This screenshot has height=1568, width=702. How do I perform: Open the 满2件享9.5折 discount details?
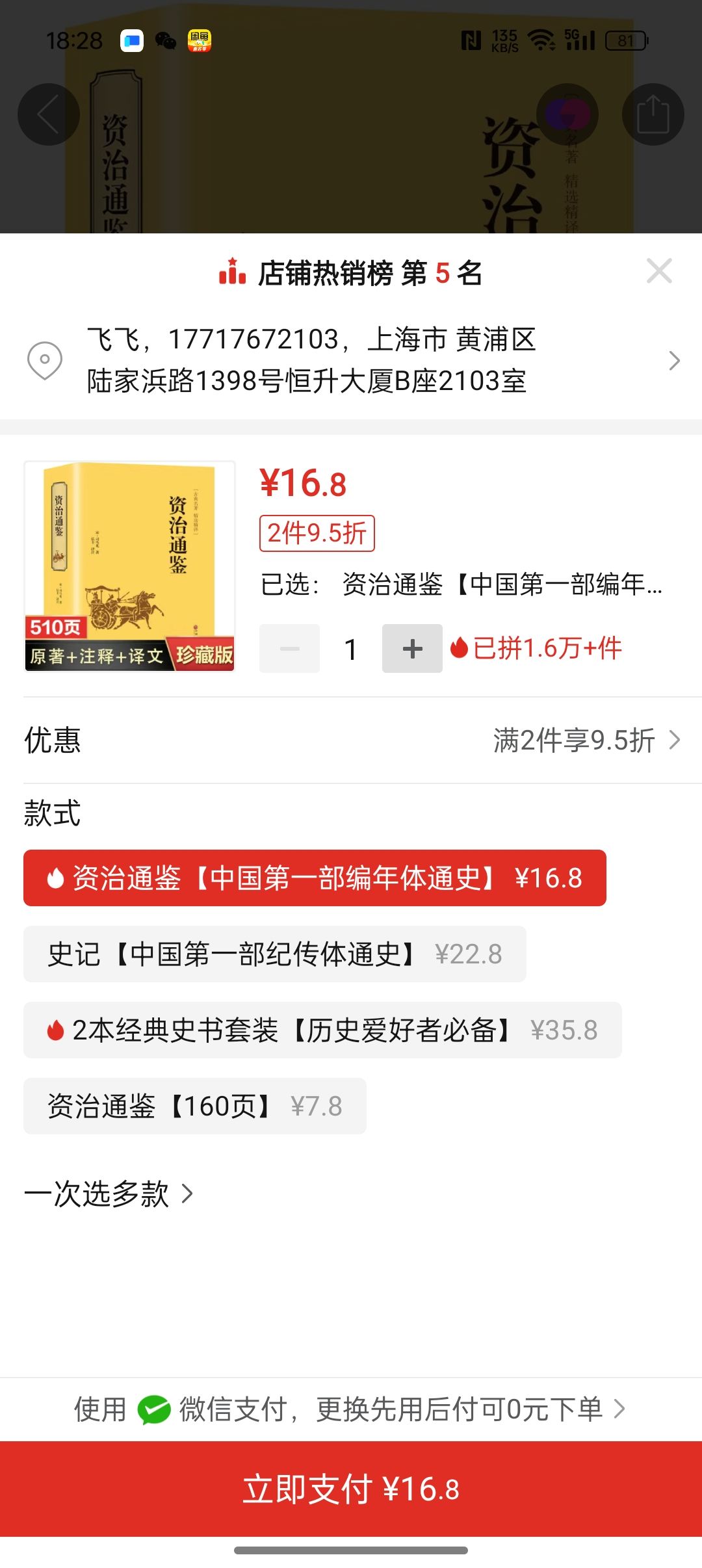point(585,740)
